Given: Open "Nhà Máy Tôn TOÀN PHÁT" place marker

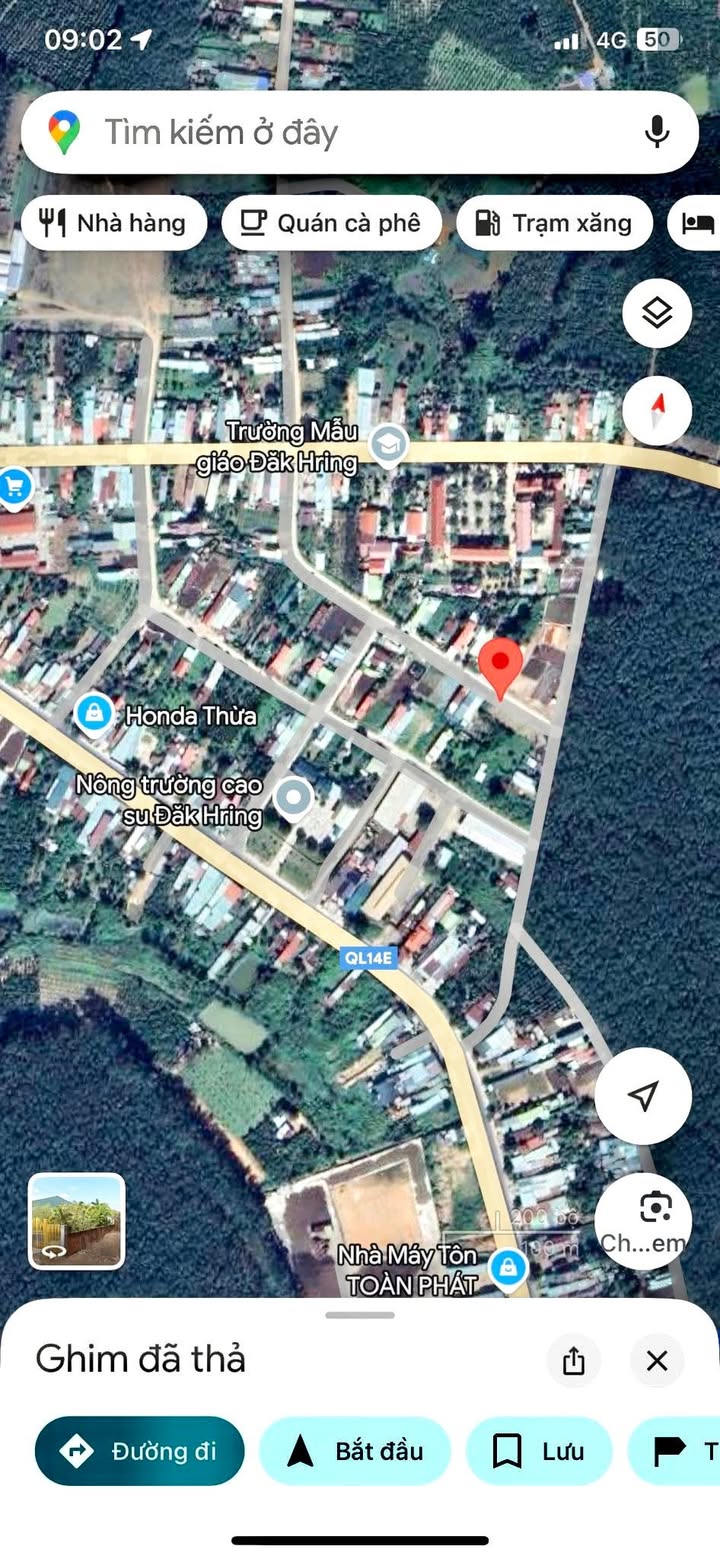Looking at the screenshot, I should coord(508,1269).
